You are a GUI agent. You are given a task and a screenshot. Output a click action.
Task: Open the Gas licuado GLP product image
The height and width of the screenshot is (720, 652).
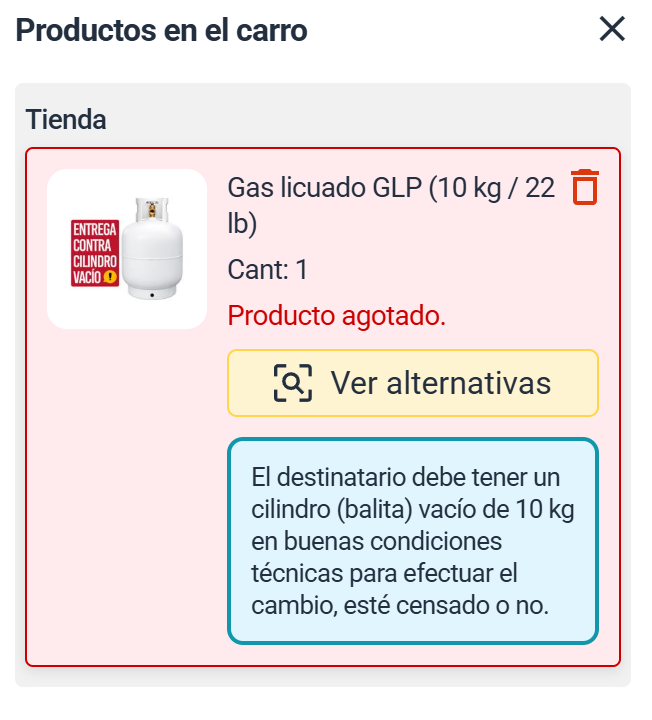(x=127, y=249)
